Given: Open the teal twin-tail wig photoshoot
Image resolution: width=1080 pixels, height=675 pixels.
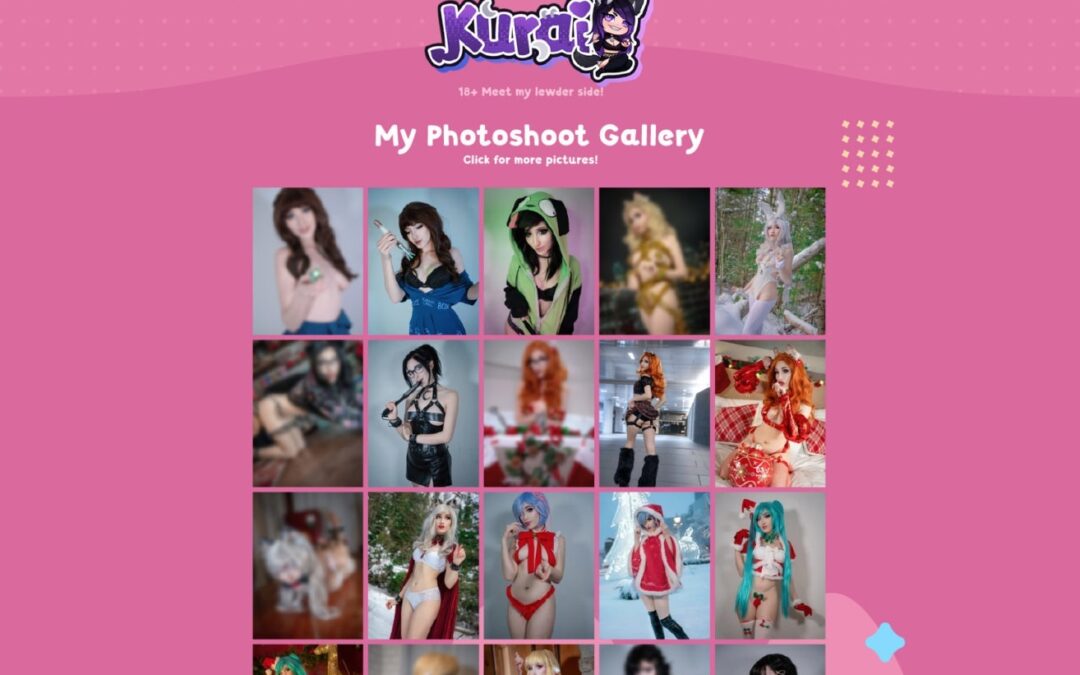Looking at the screenshot, I should click(770, 565).
